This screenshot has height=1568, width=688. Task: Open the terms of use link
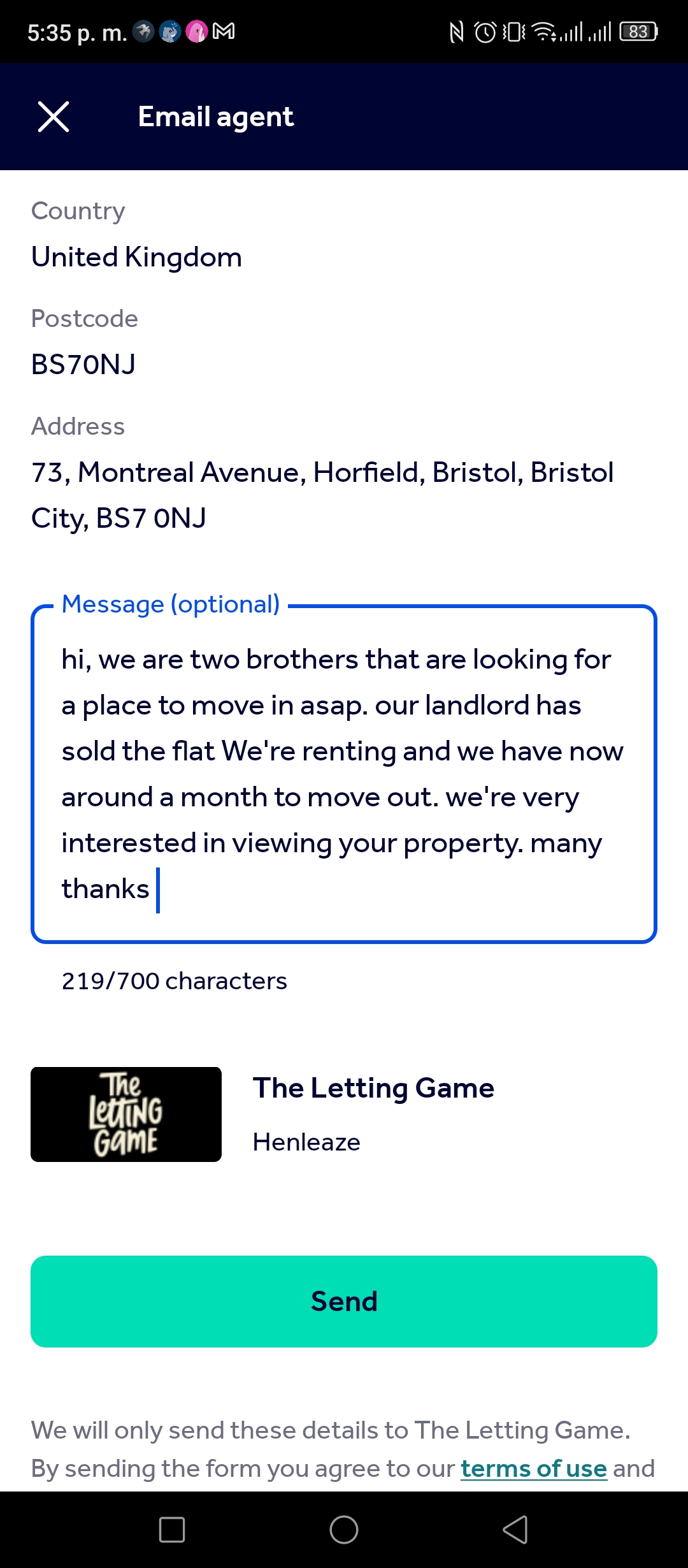click(x=534, y=1469)
